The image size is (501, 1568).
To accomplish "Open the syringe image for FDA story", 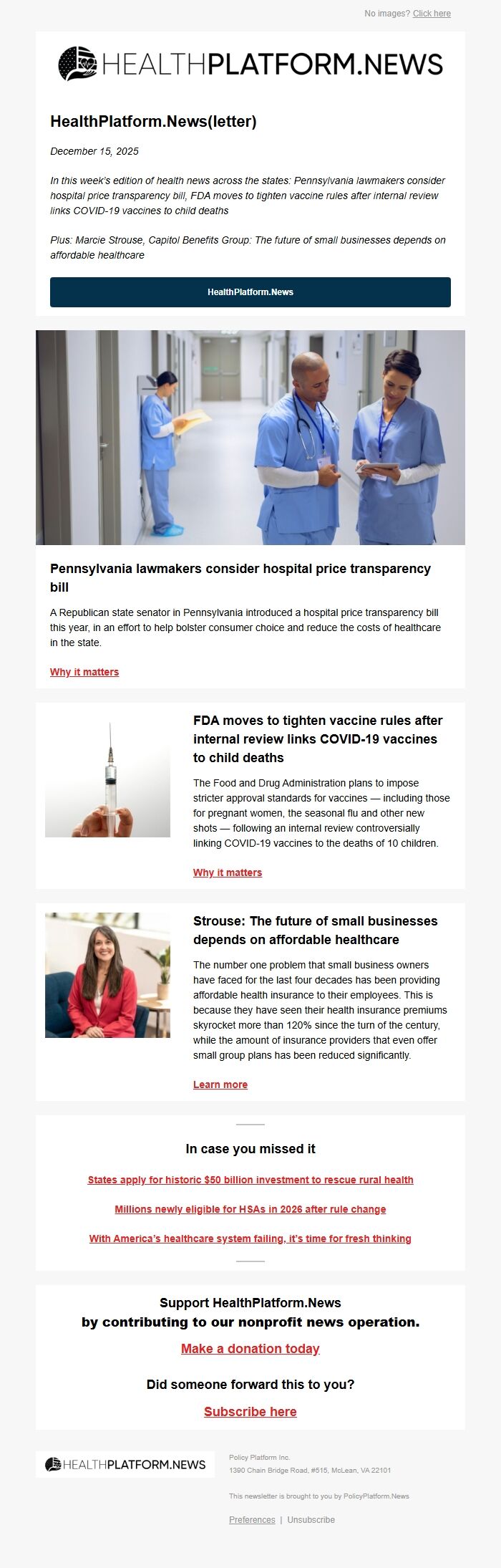I will 107,779.
